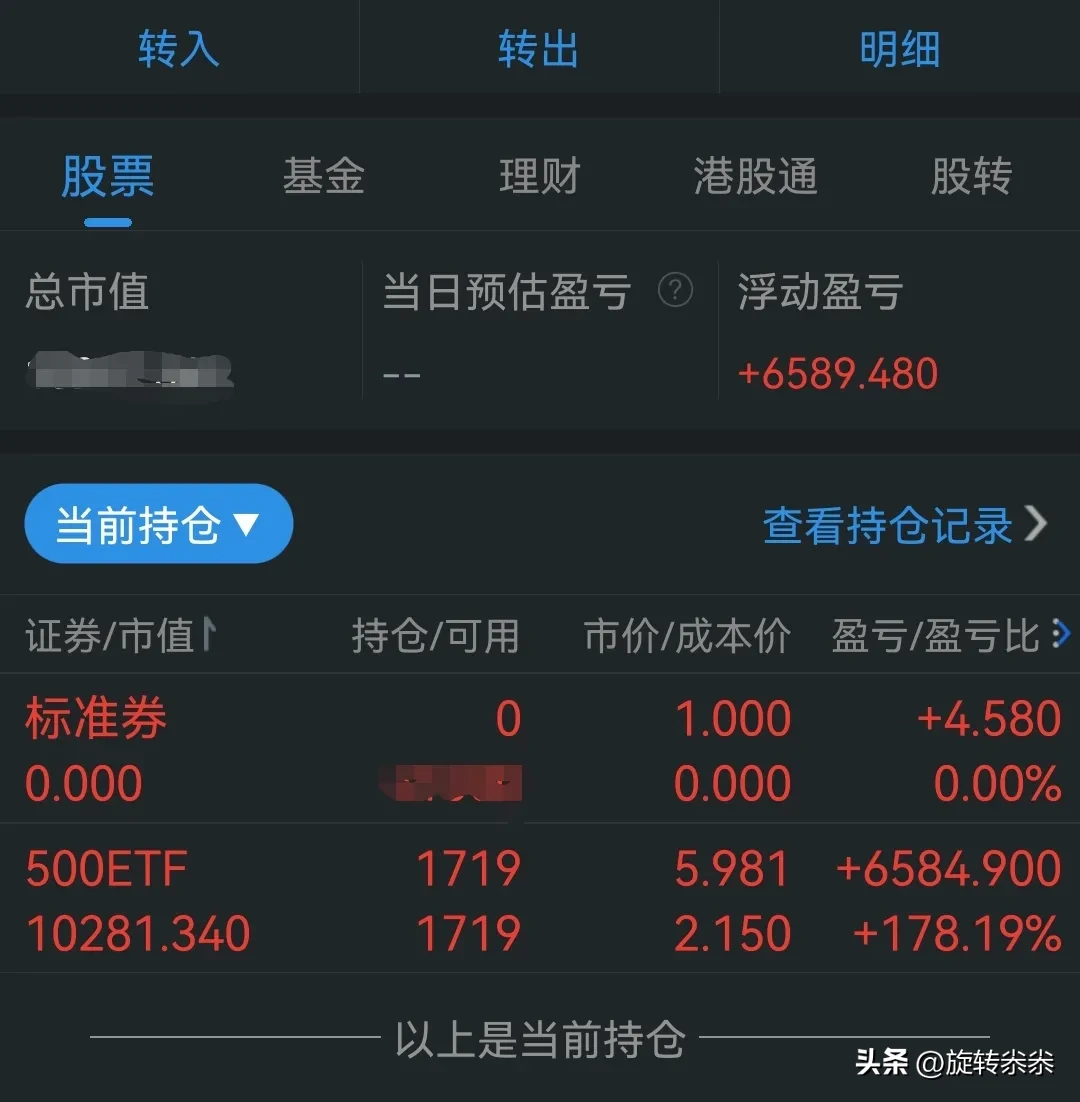The width and height of the screenshot is (1080, 1102).
Task: Expand the 当前持仓 dropdown
Action: coord(158,524)
